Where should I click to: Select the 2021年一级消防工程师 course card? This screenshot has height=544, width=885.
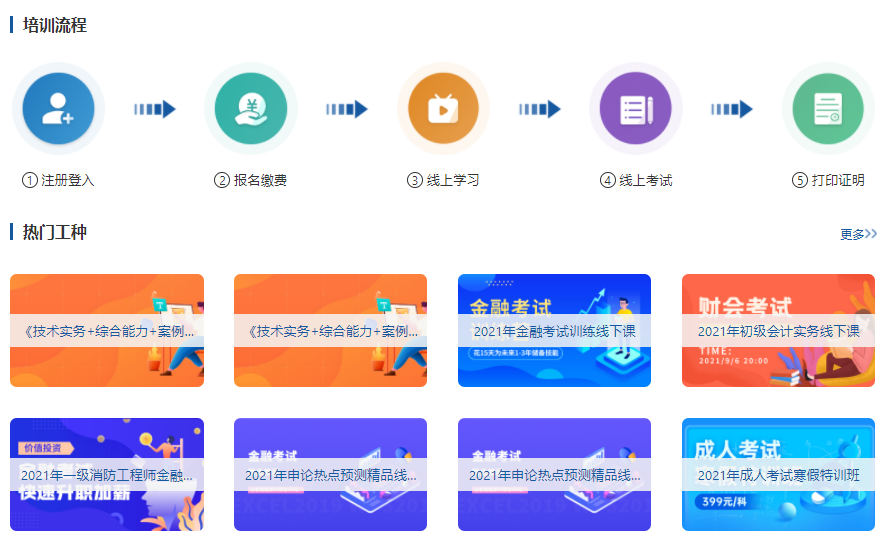(x=107, y=475)
